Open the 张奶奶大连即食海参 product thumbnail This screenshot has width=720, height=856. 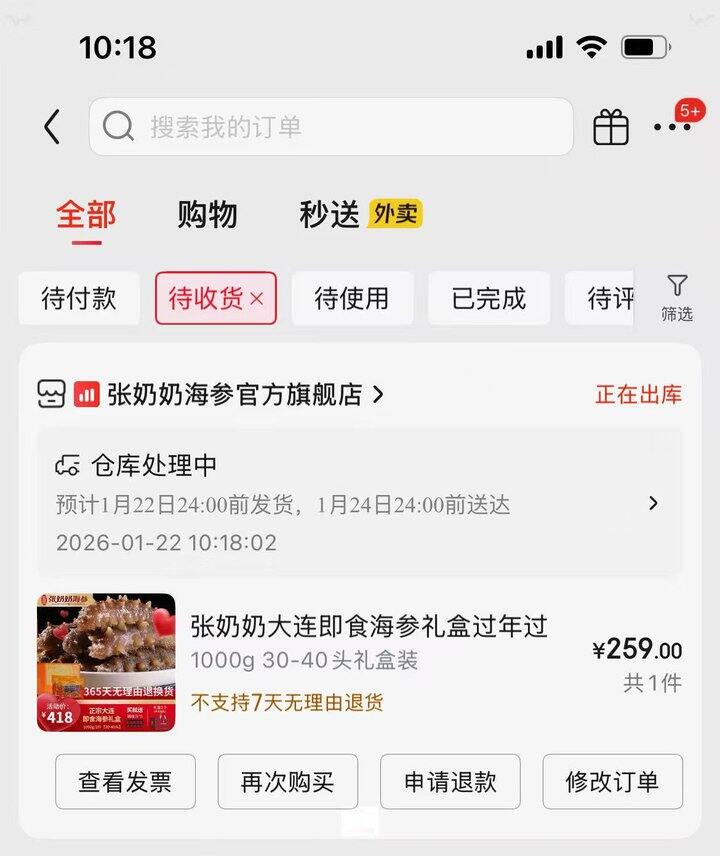106,662
